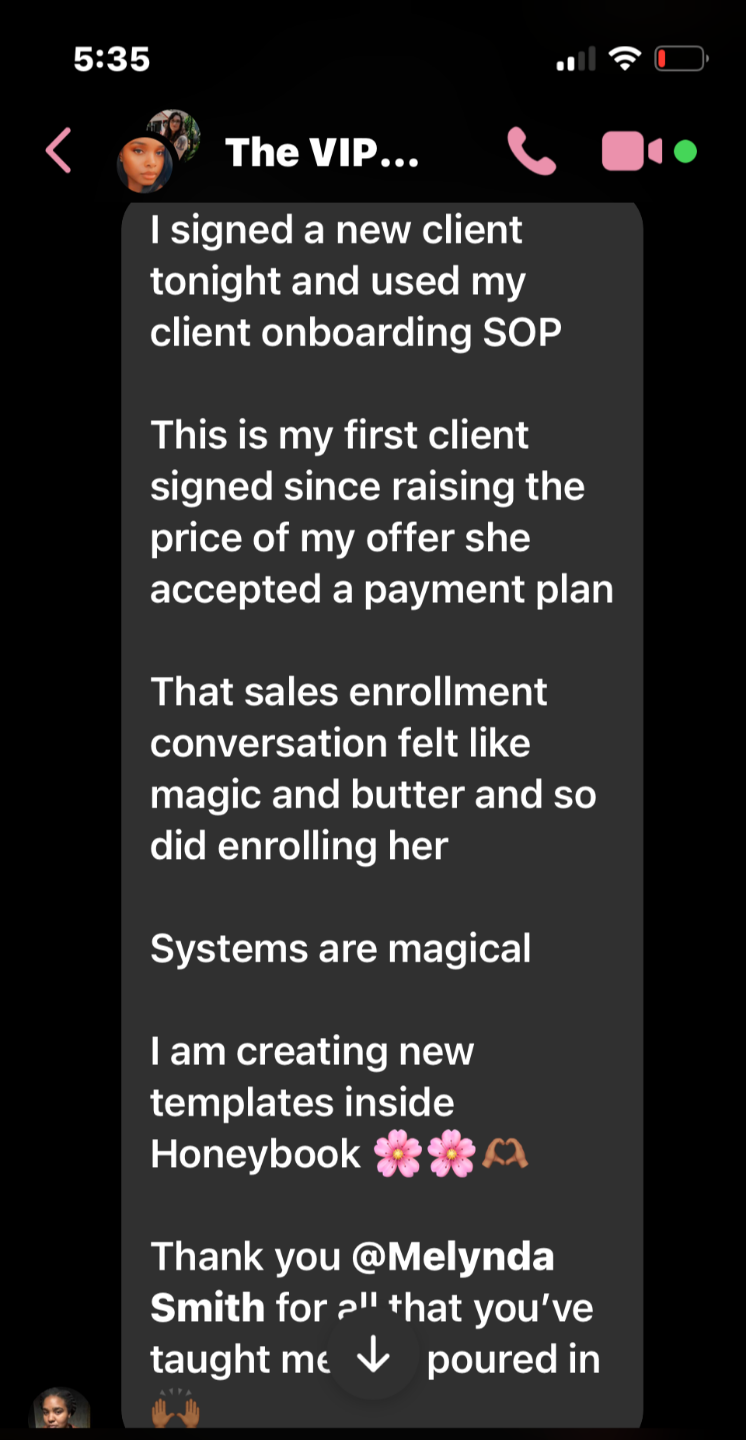
Task: Start an audio call with the group
Action: coord(531,152)
